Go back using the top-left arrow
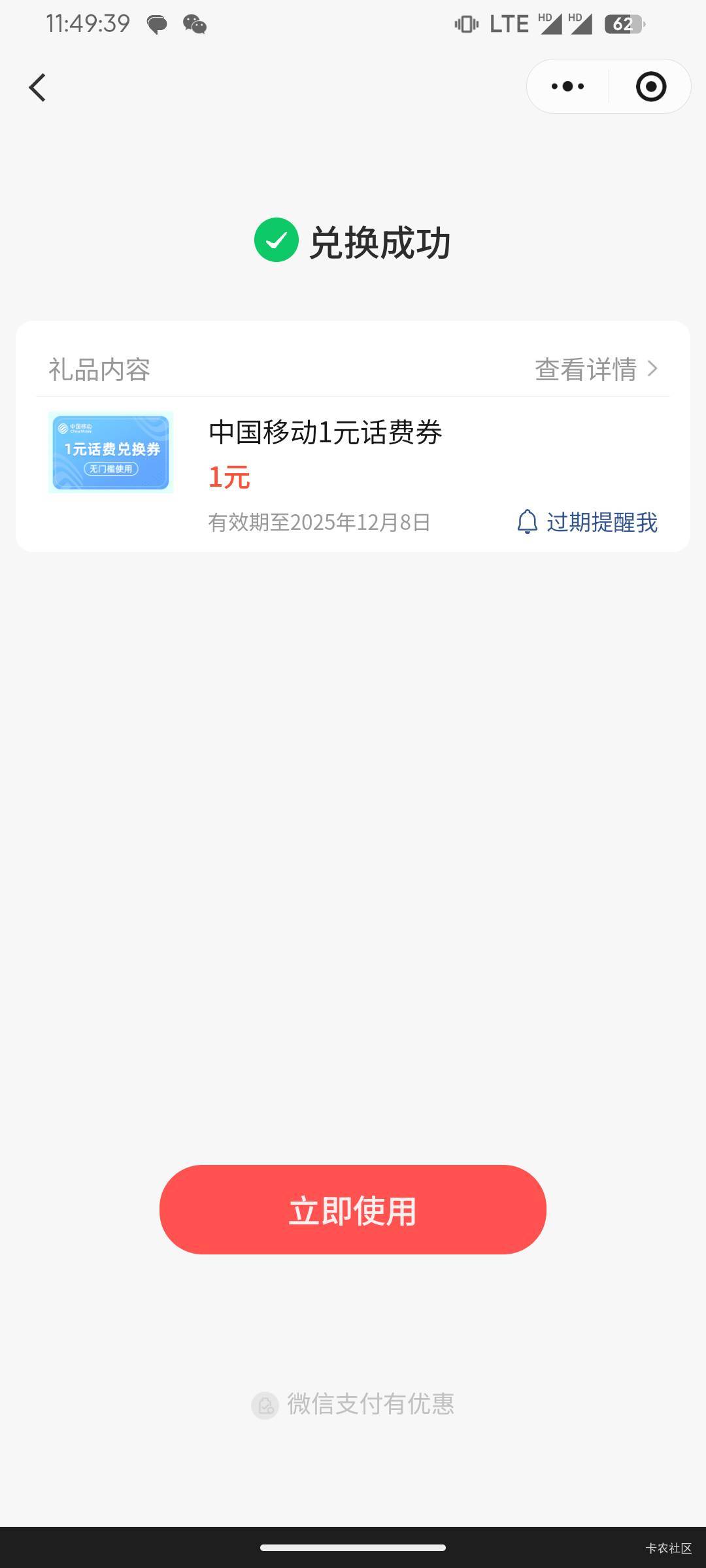706x1568 pixels. tap(38, 88)
